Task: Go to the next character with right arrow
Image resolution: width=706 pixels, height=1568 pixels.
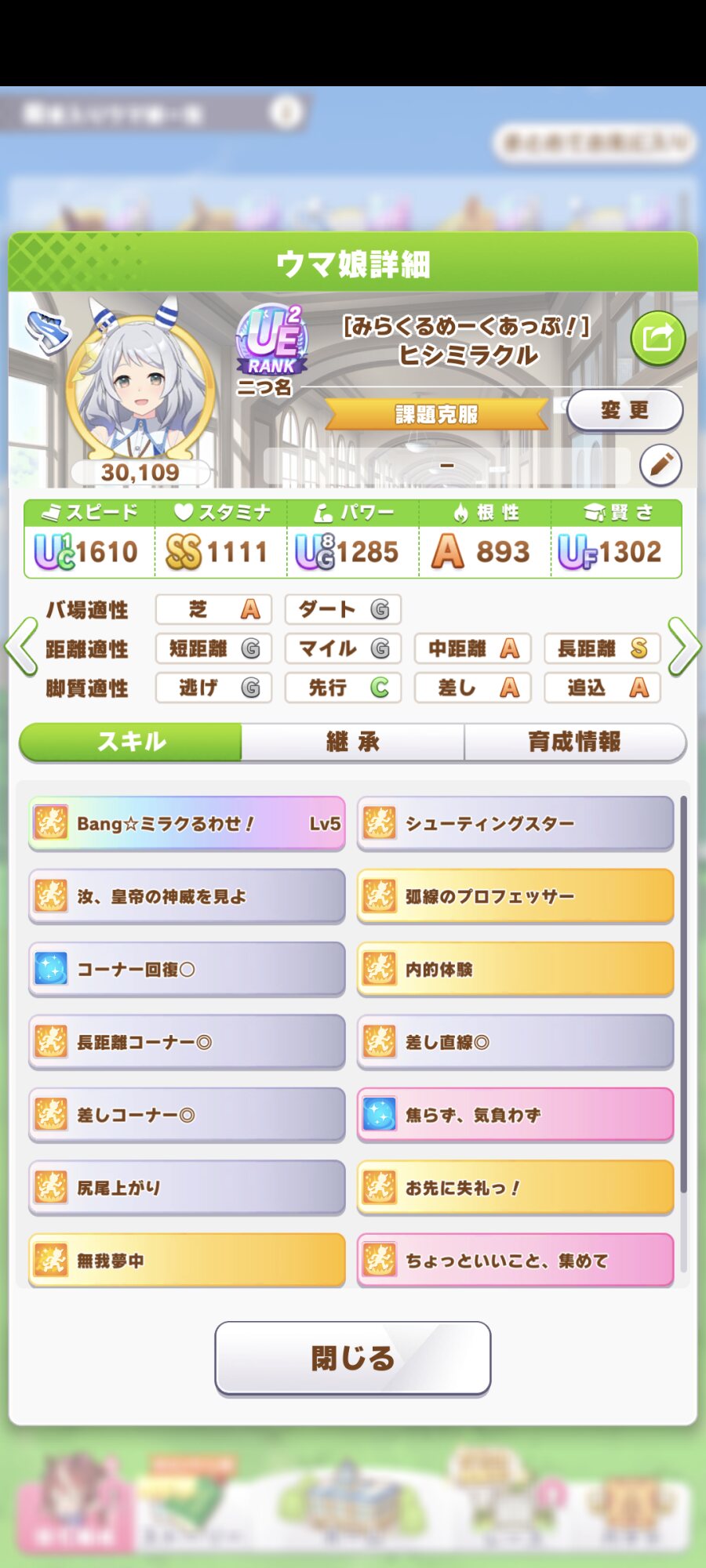Action: (x=684, y=648)
